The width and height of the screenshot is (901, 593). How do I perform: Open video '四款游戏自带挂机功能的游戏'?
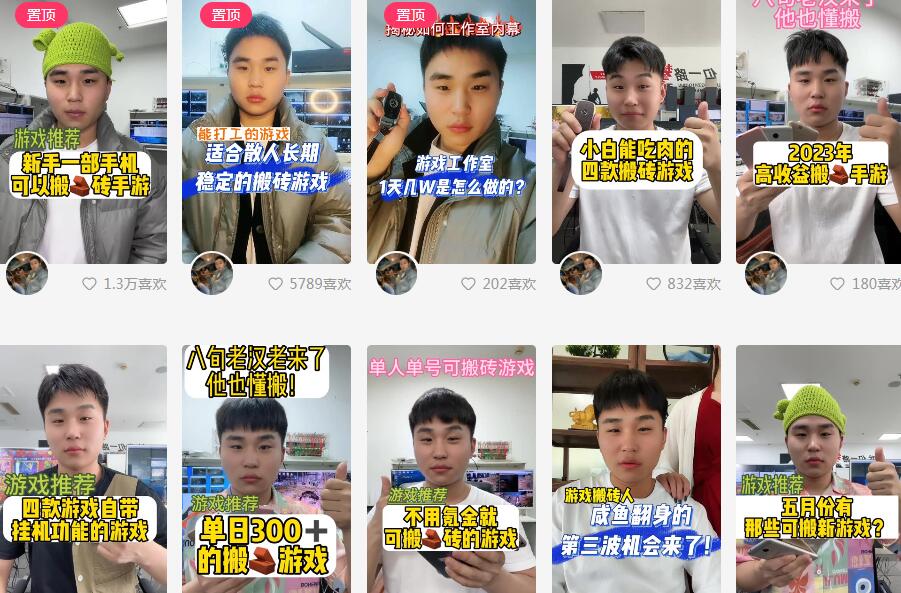tap(83, 468)
